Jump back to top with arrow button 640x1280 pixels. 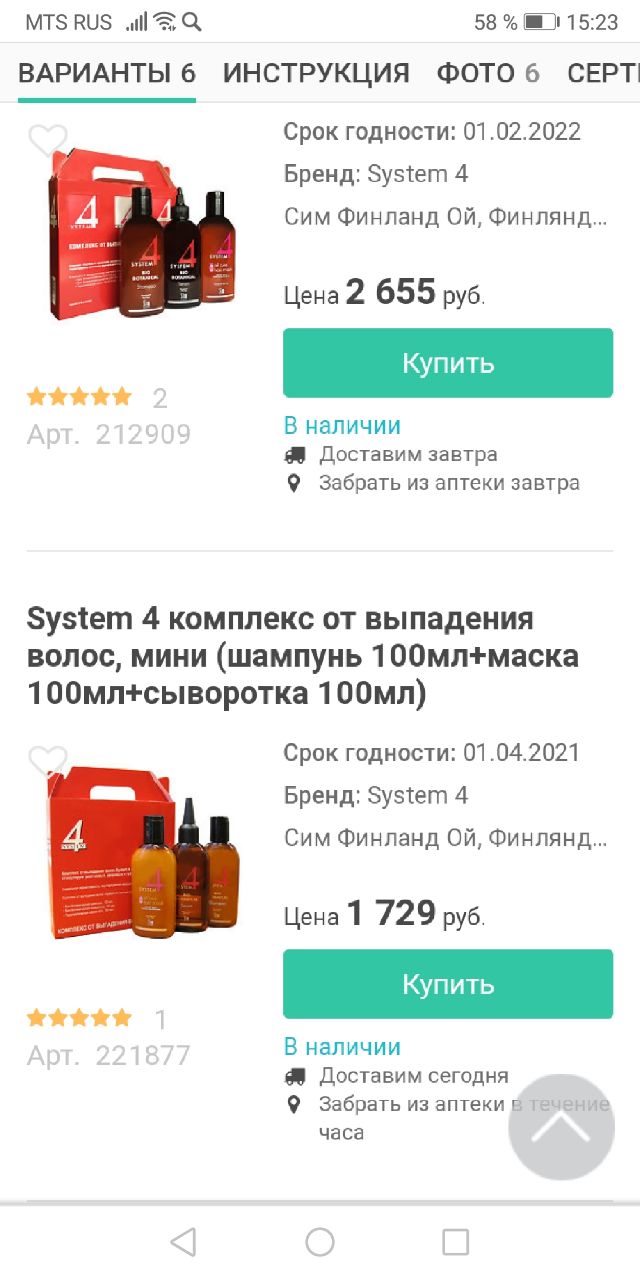[561, 1127]
